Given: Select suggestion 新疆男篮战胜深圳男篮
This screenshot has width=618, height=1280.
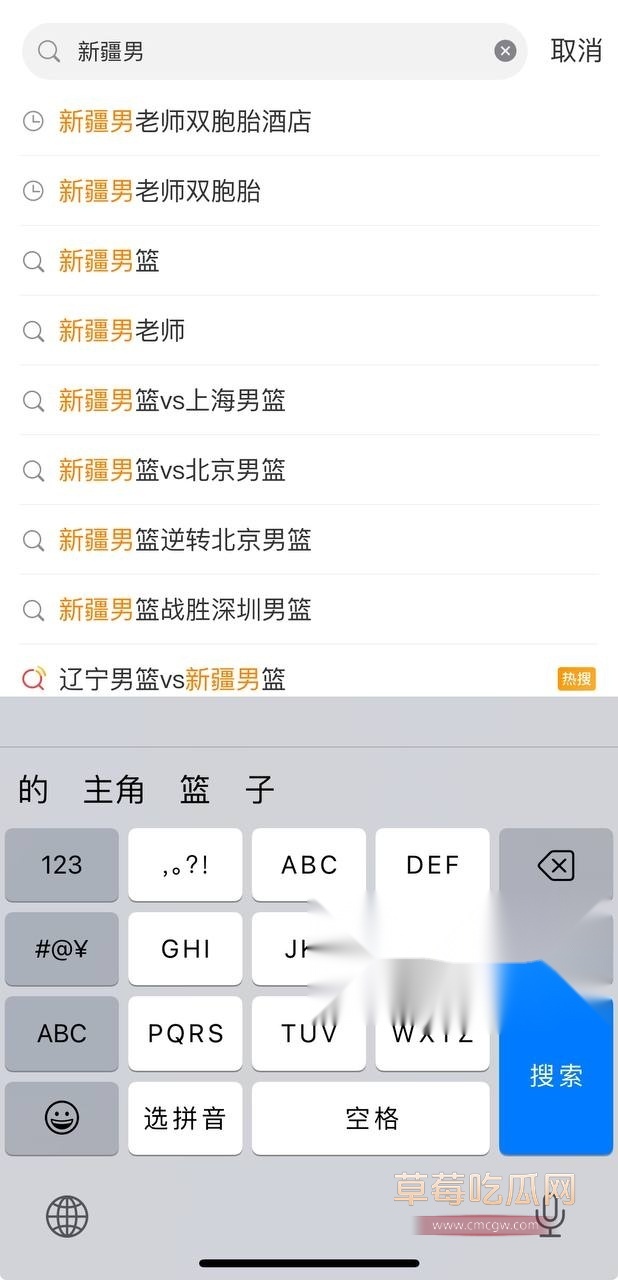Looking at the screenshot, I should click(x=185, y=610).
